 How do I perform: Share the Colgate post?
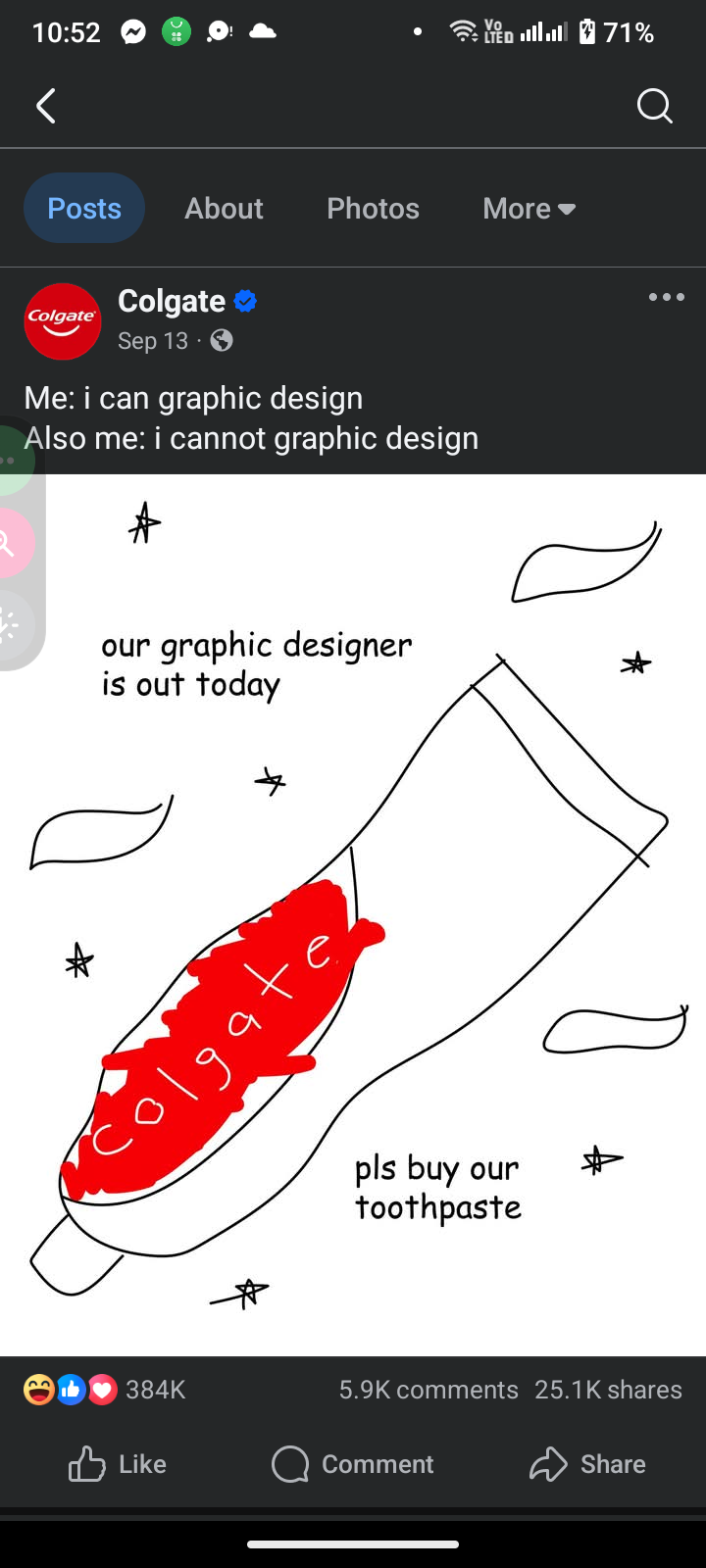pyautogui.click(x=588, y=1464)
